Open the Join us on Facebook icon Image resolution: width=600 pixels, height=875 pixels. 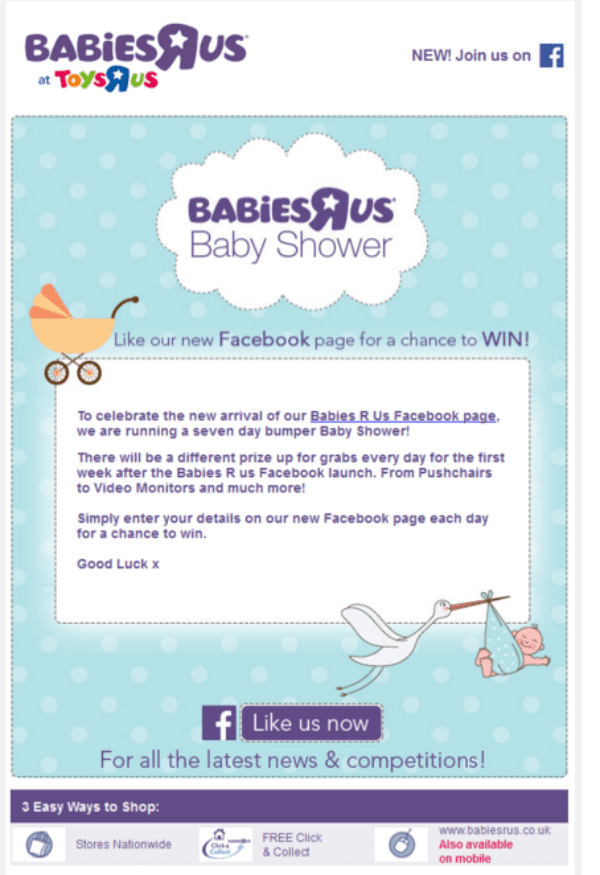pyautogui.click(x=551, y=55)
